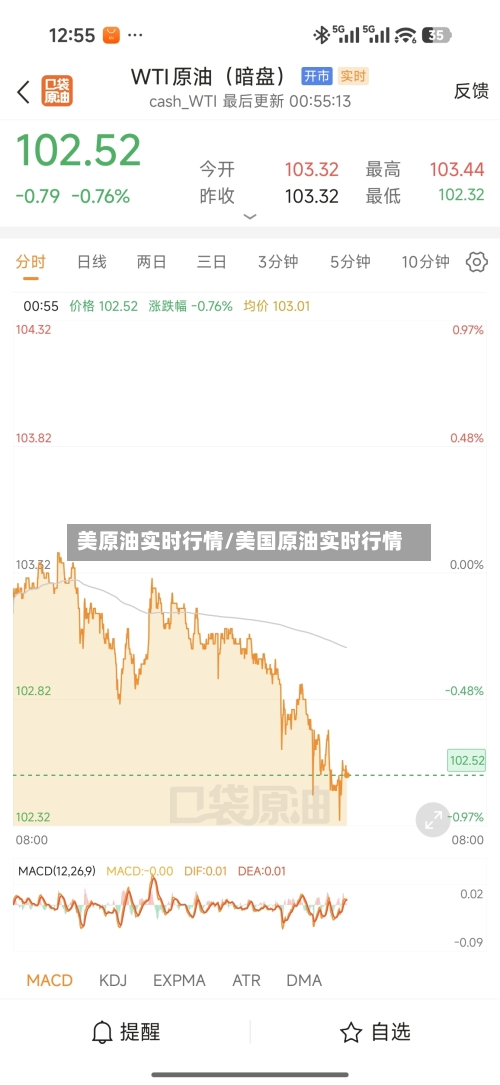Image resolution: width=500 pixels, height=1085 pixels.
Task: Switch to the 日线 chart tab
Action: [x=91, y=262]
